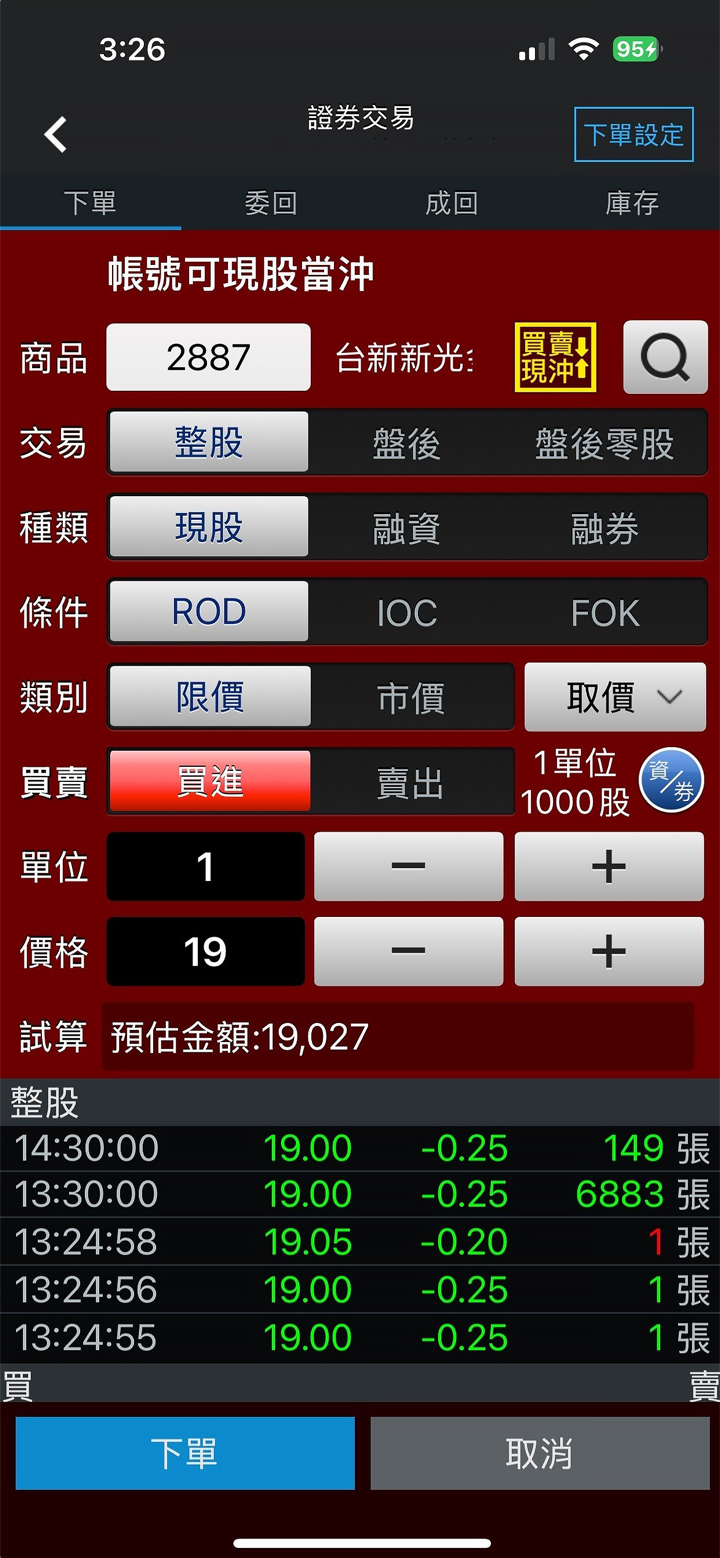This screenshot has width=720, height=1558.
Task: Edit the stock code field 2887
Action: (208, 357)
